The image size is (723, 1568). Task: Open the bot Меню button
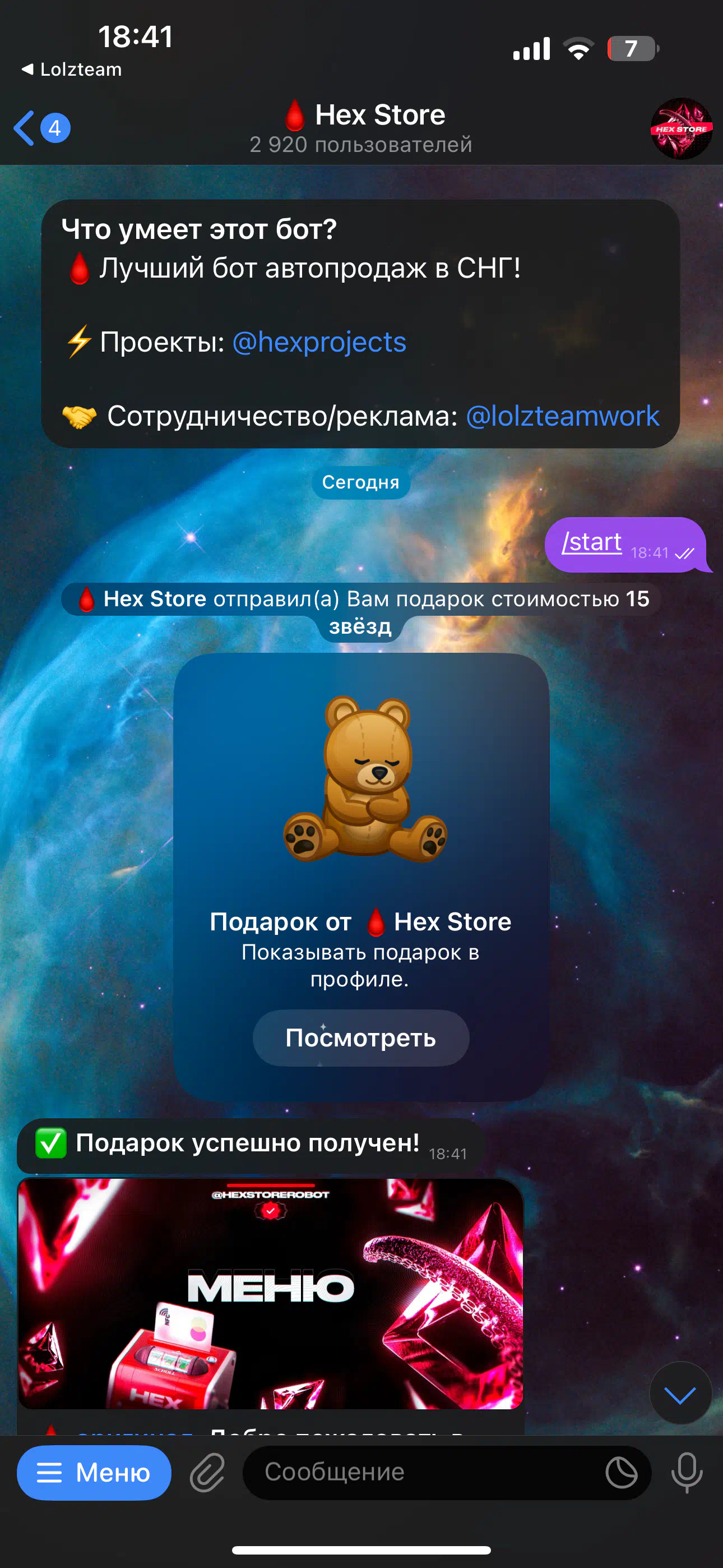point(94,1473)
